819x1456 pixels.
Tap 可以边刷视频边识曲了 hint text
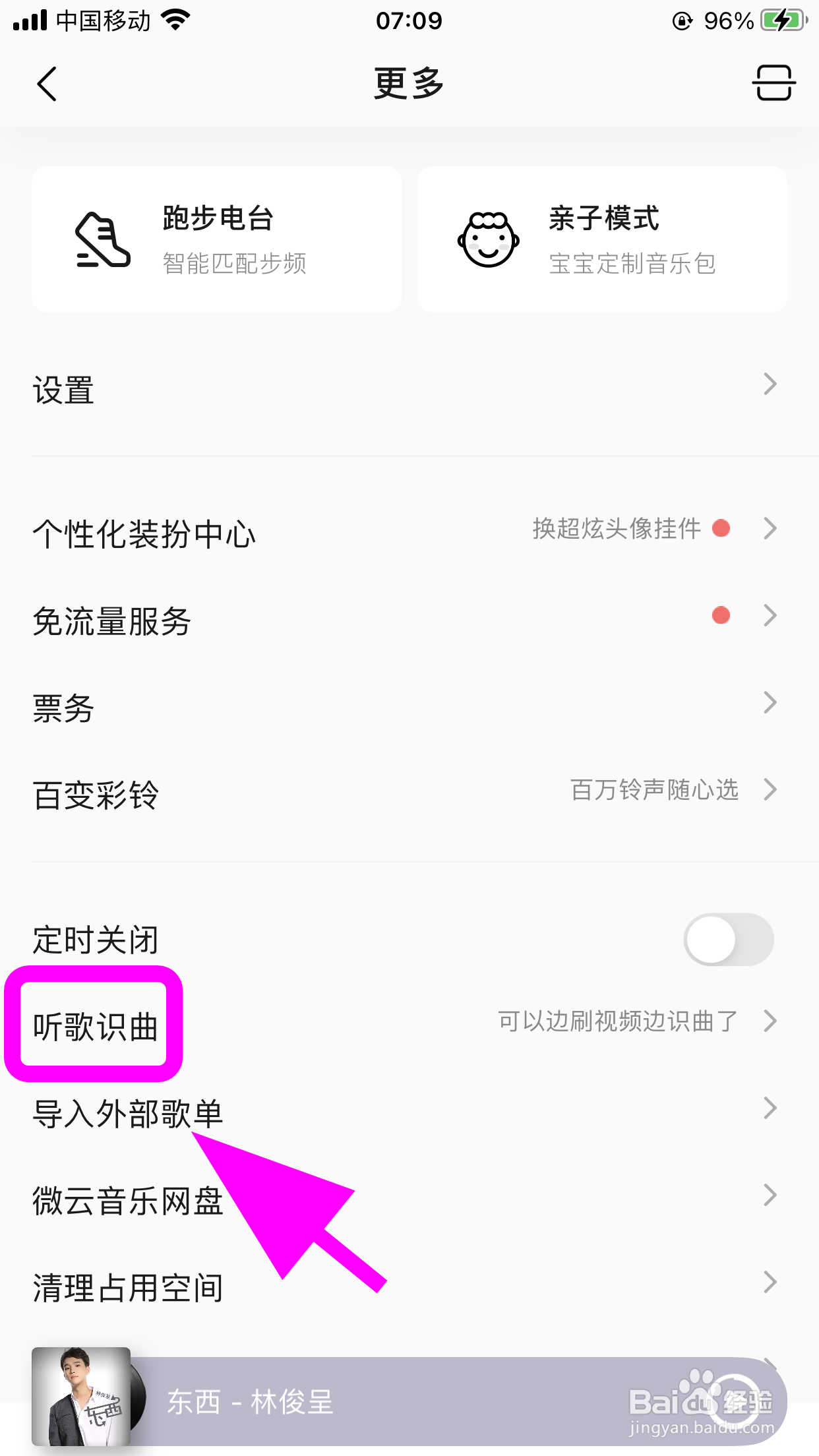(617, 1021)
